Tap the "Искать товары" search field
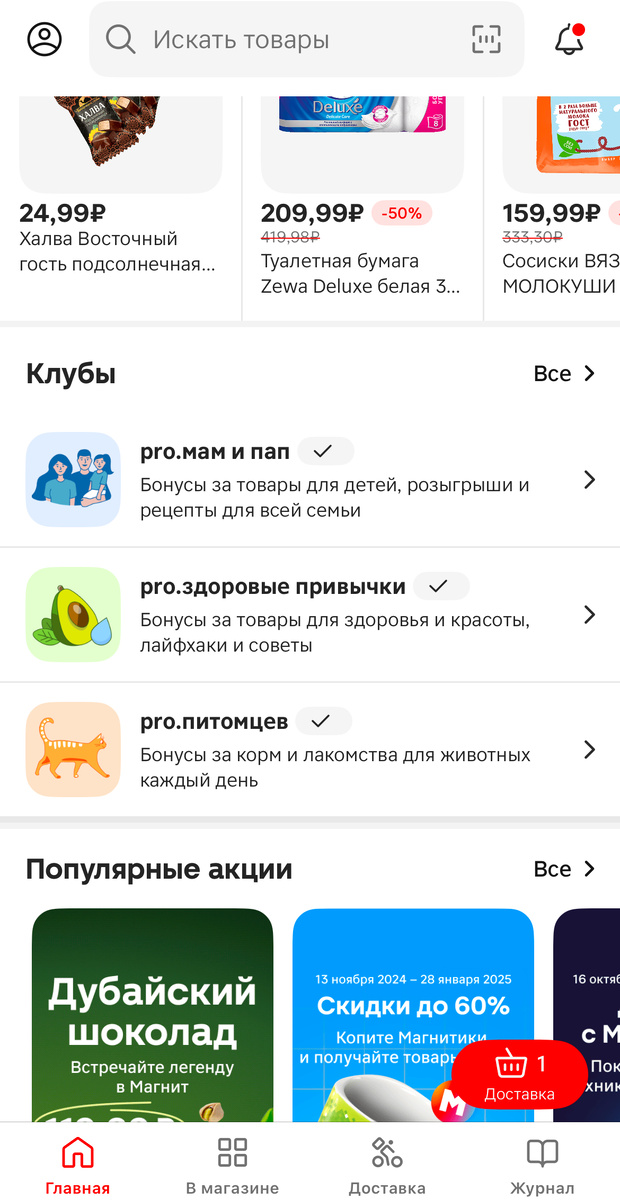The width and height of the screenshot is (620, 1200). 280,40
